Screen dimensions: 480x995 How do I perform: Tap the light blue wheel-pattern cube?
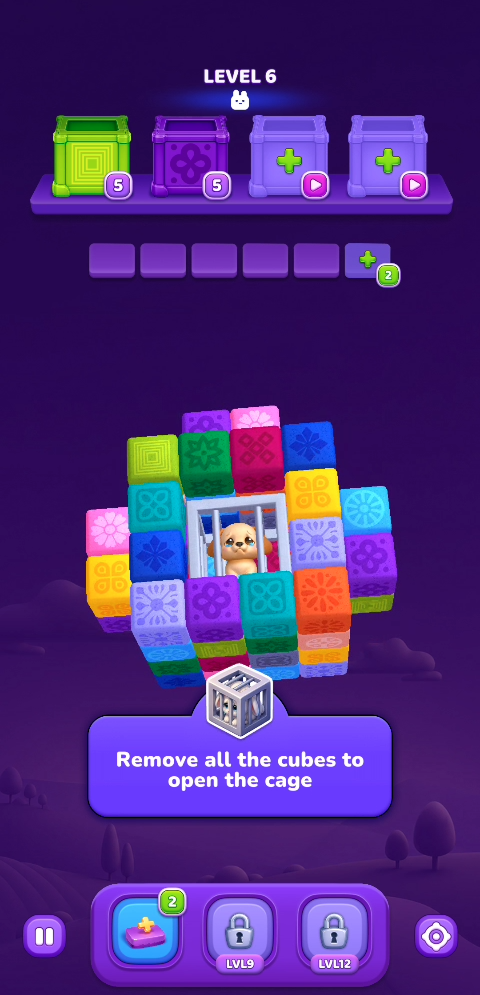(366, 512)
